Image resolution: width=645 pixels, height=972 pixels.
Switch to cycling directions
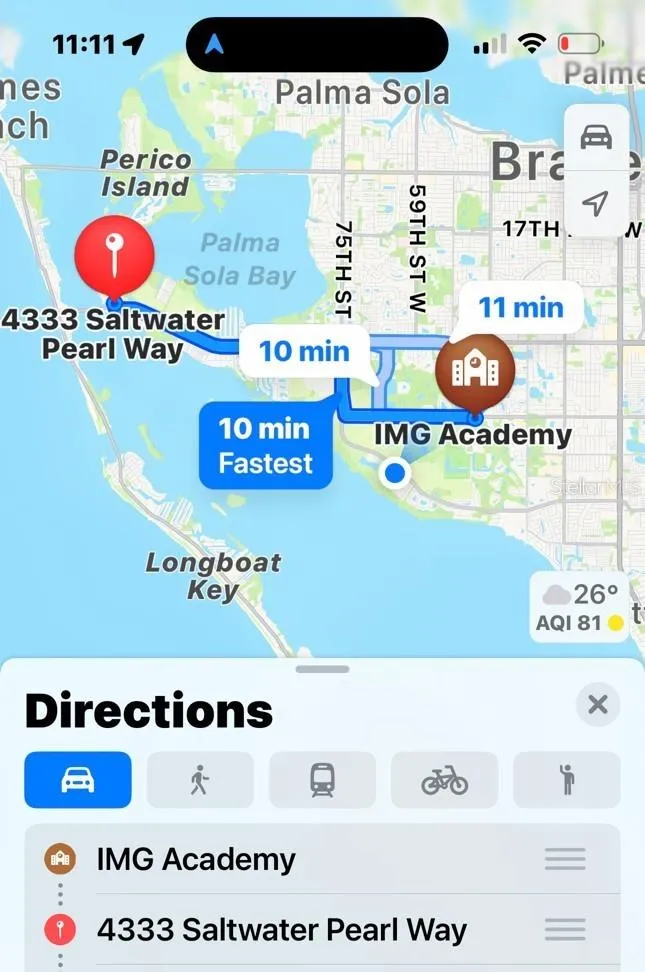pos(444,780)
